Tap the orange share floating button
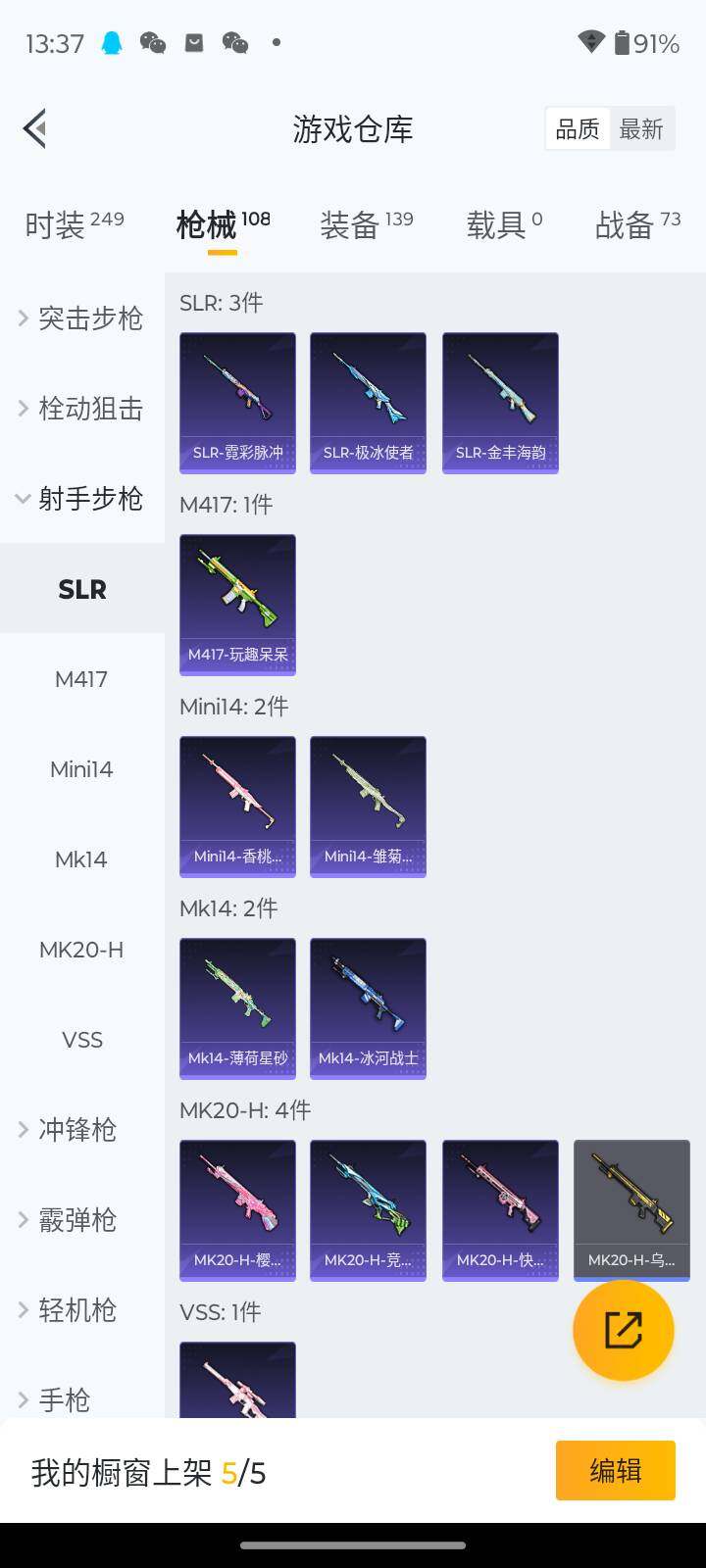 tap(623, 1330)
